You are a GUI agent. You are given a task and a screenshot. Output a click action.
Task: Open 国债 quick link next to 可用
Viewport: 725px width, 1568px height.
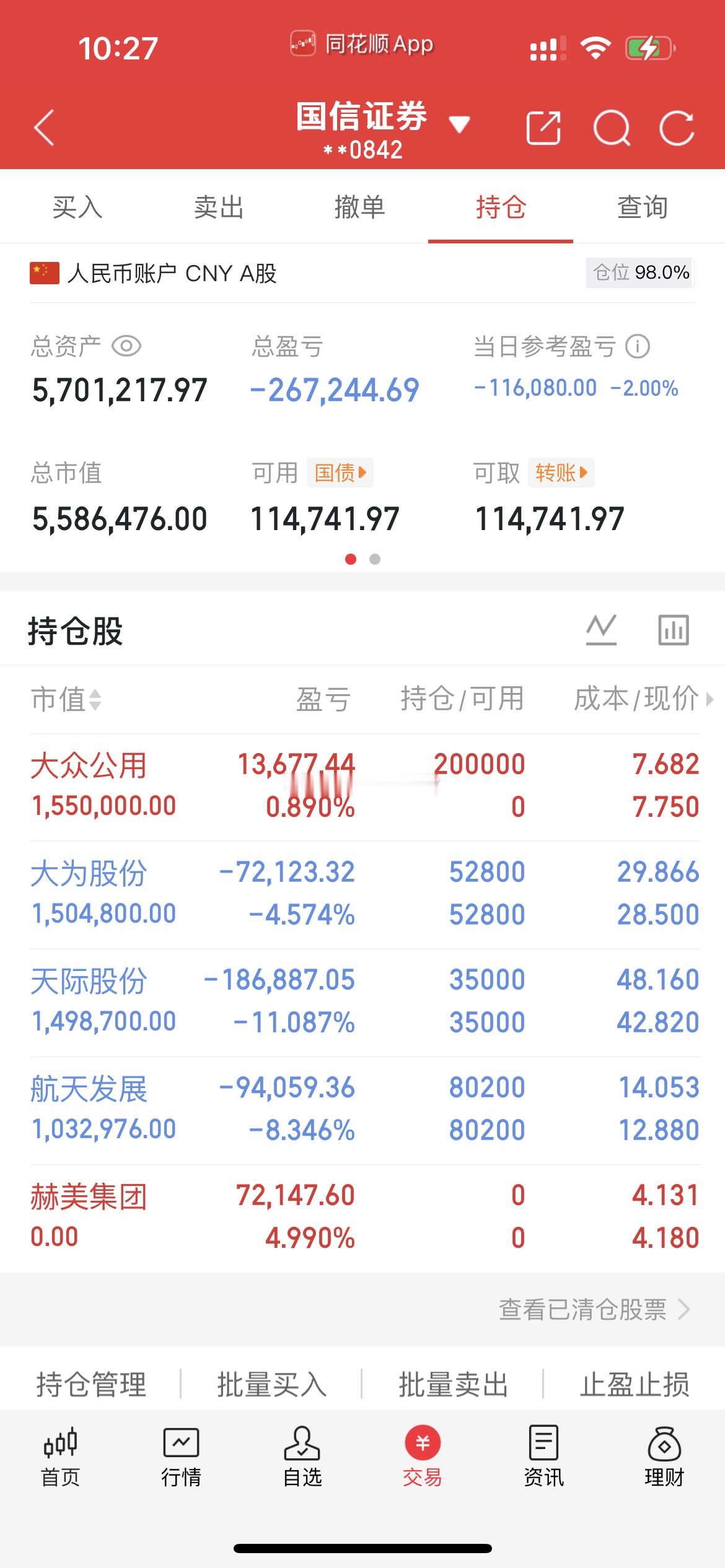tap(340, 472)
